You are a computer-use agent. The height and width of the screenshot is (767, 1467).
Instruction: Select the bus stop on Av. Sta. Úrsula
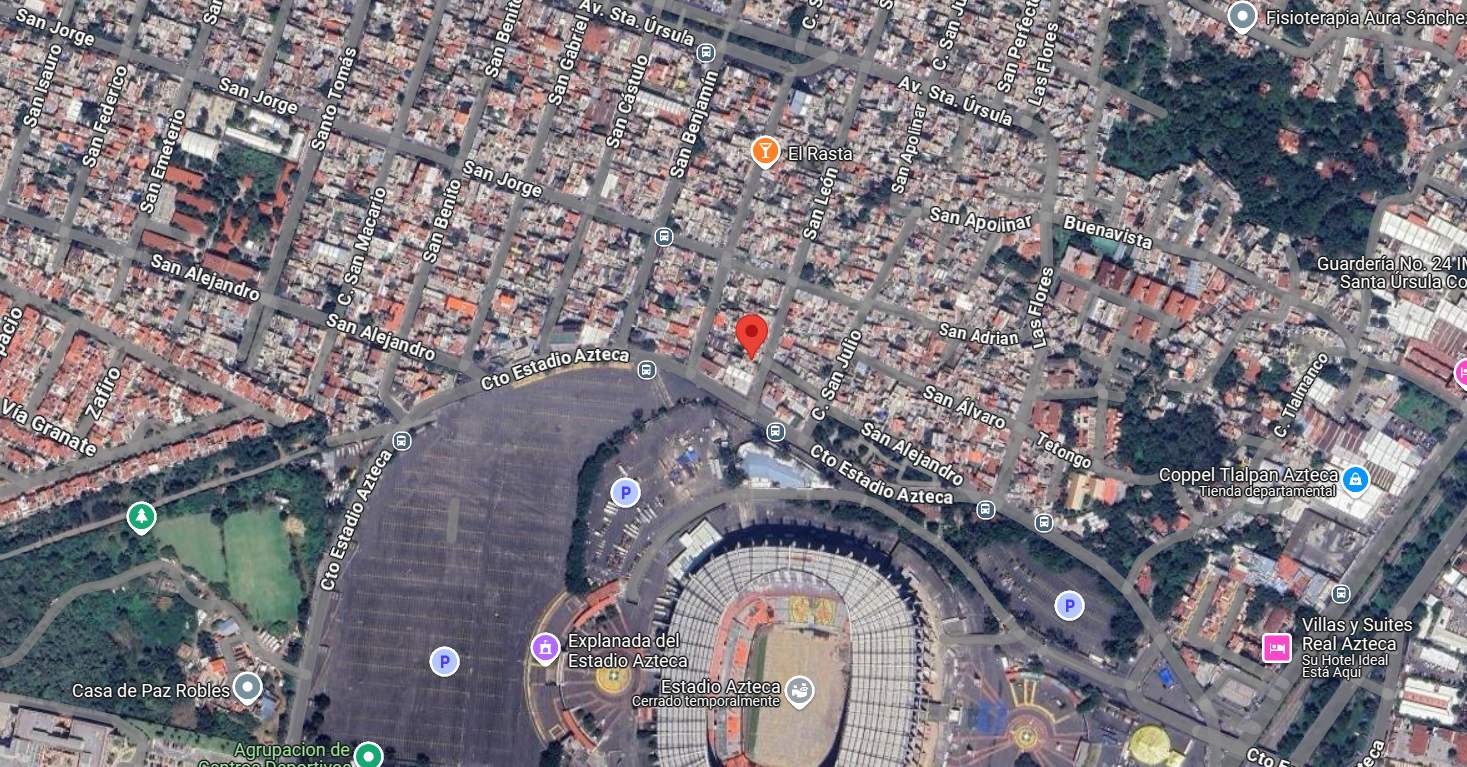click(706, 52)
